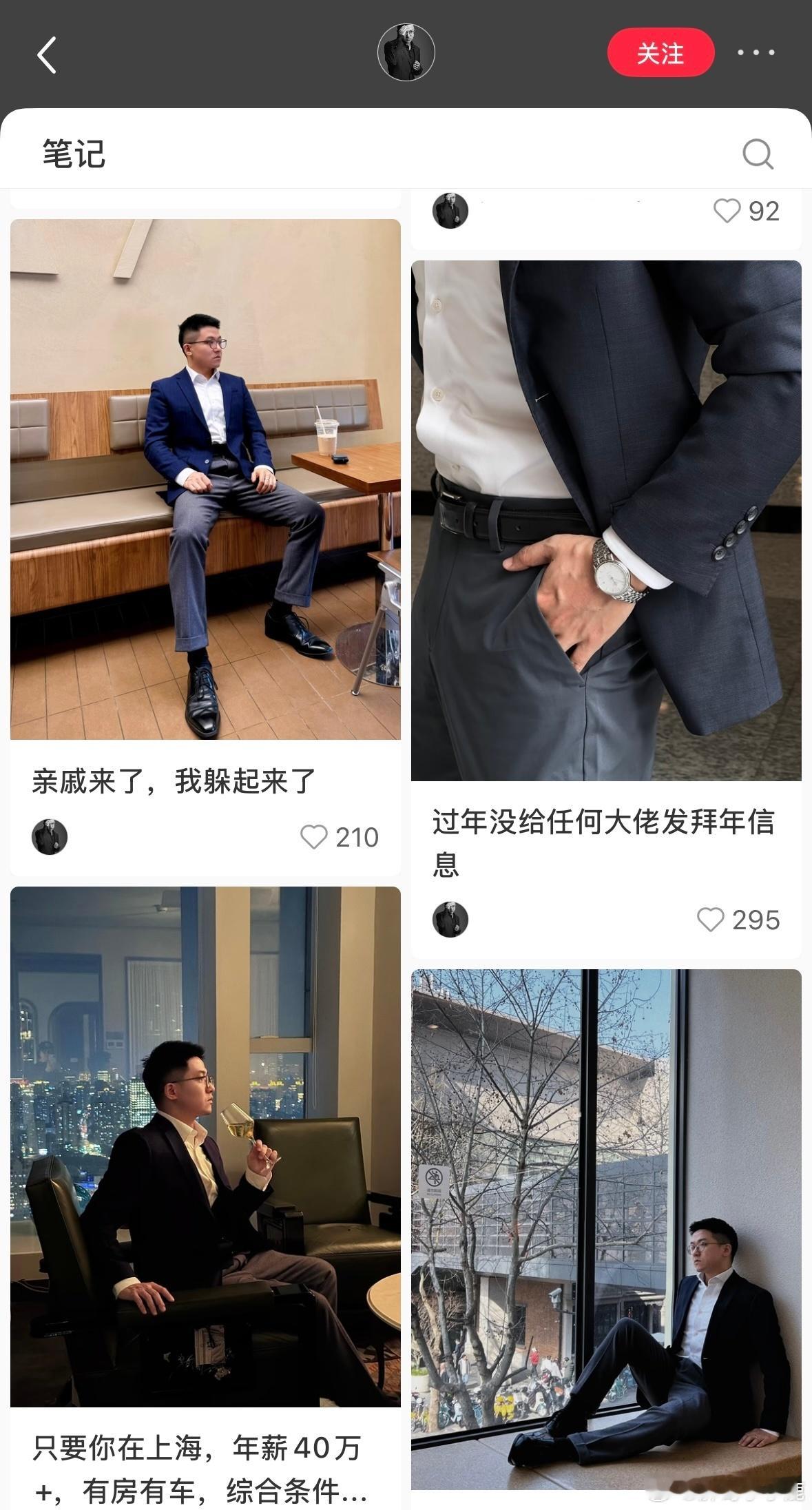Open the search icon on the notes page

(x=758, y=153)
